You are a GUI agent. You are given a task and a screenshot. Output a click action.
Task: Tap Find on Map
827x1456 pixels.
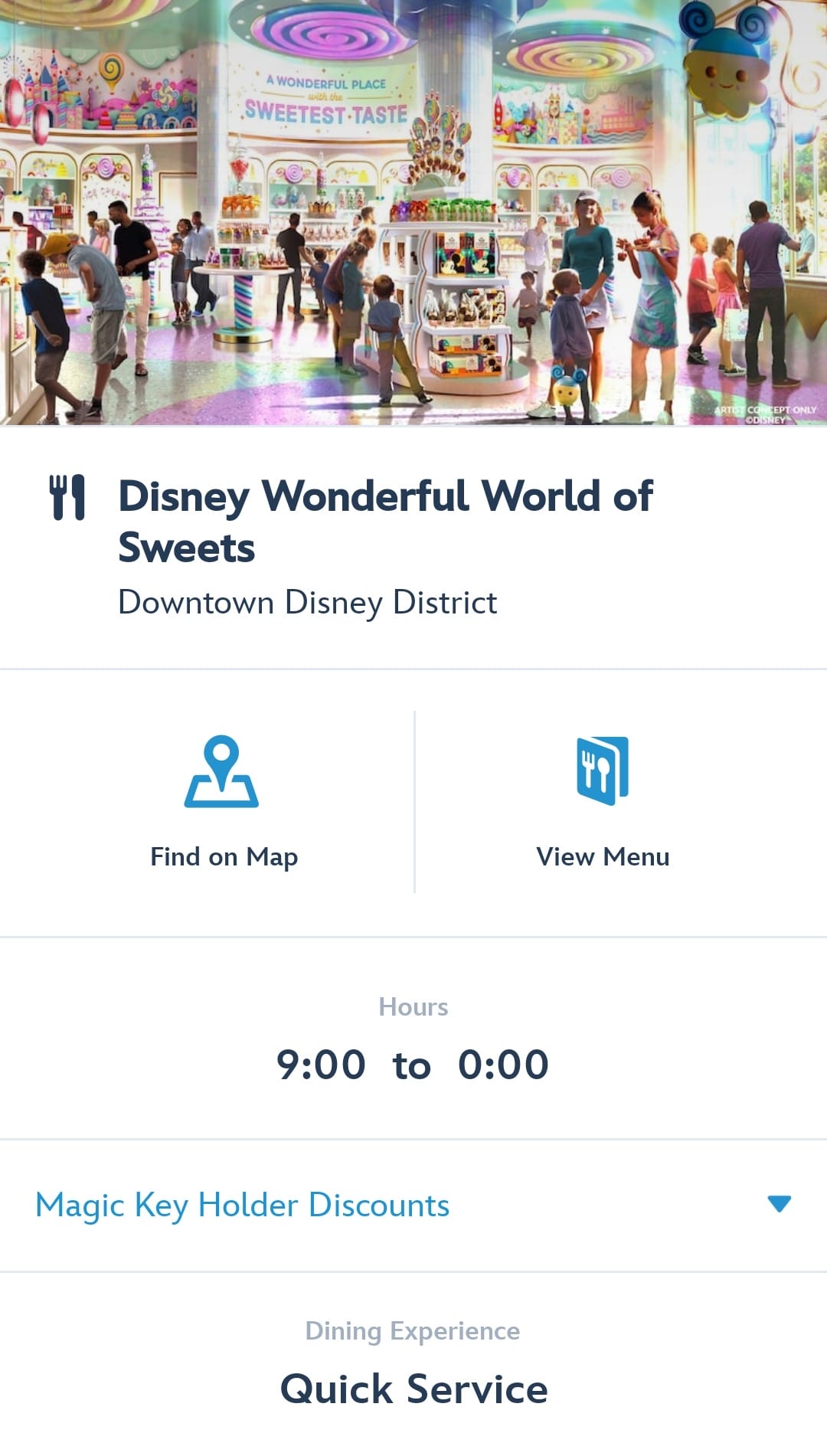222,803
